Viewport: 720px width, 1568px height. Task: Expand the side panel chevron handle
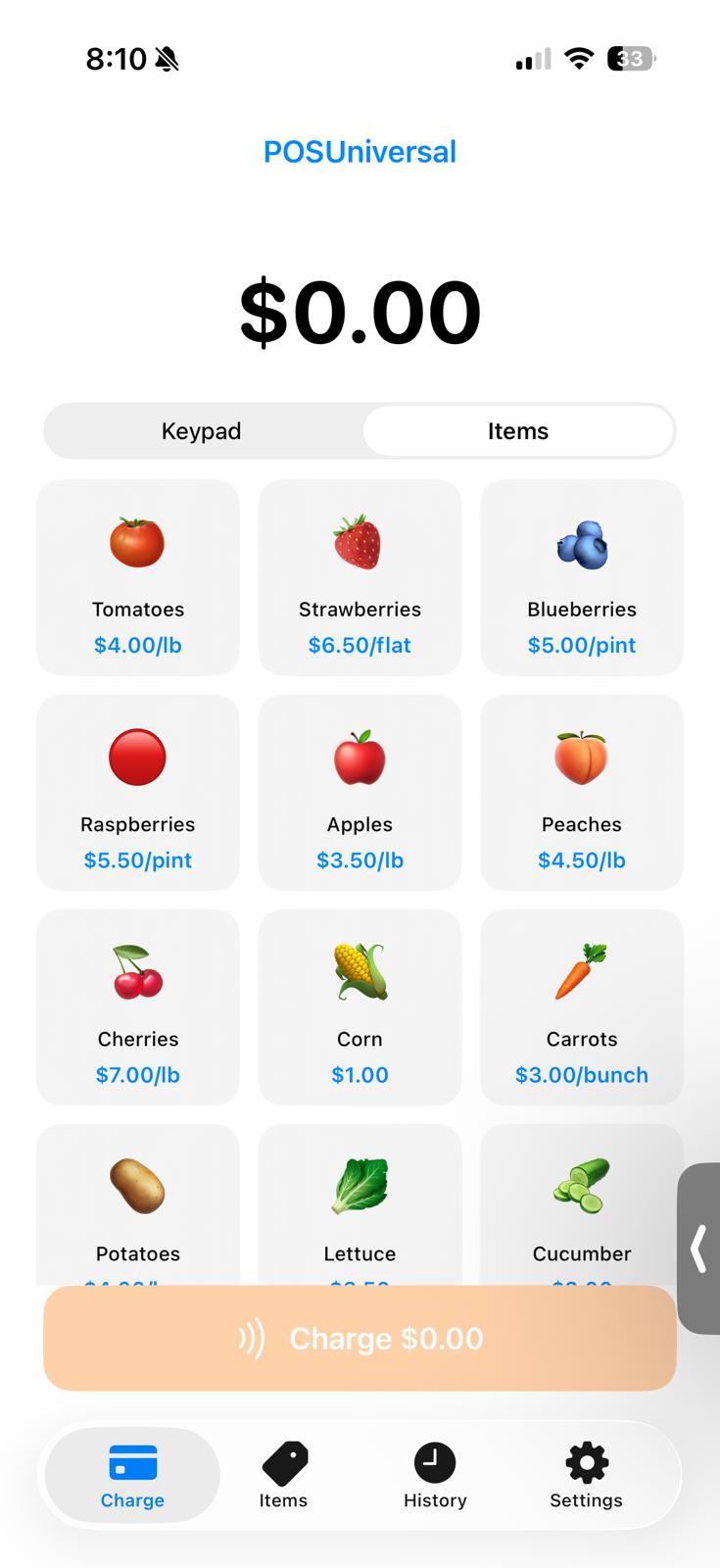tap(699, 1249)
